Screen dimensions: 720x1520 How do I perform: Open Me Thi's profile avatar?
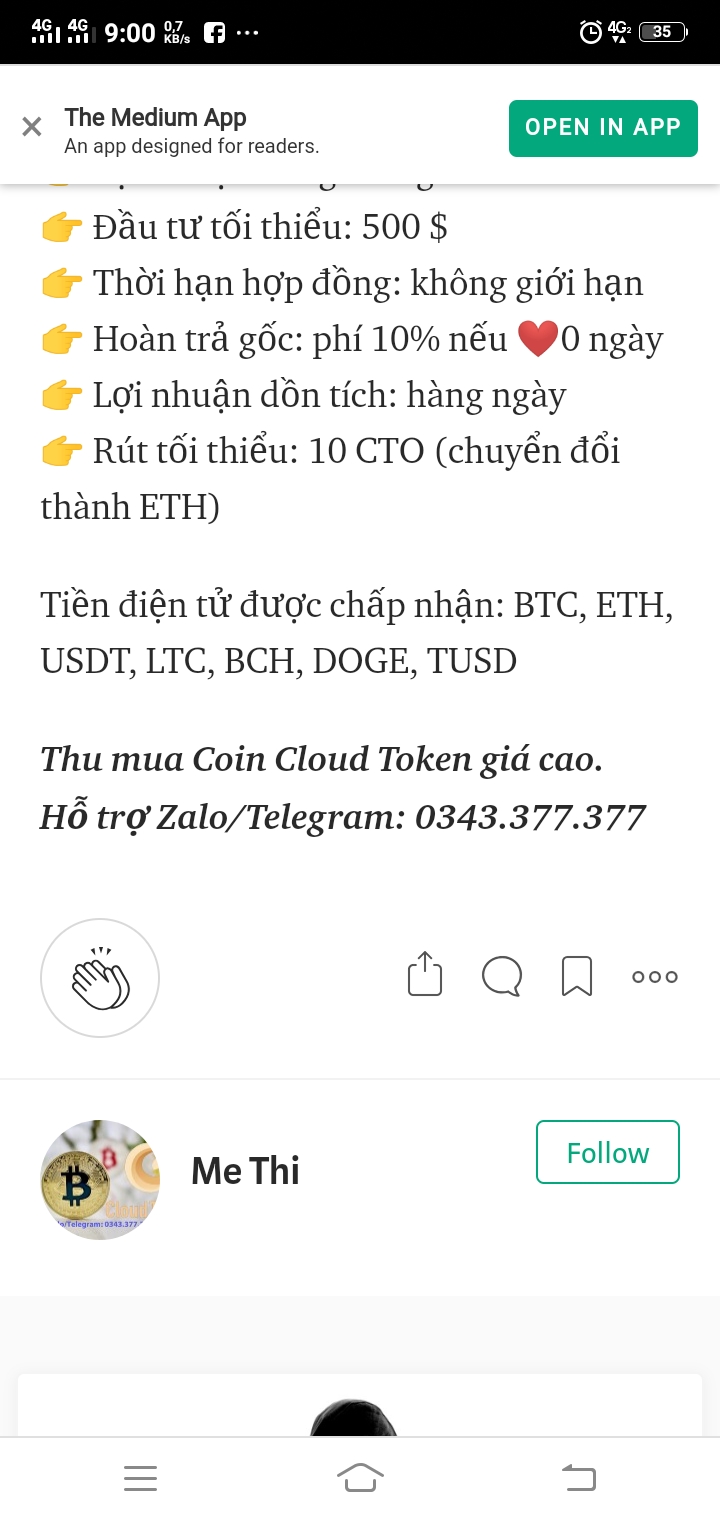coord(100,1180)
